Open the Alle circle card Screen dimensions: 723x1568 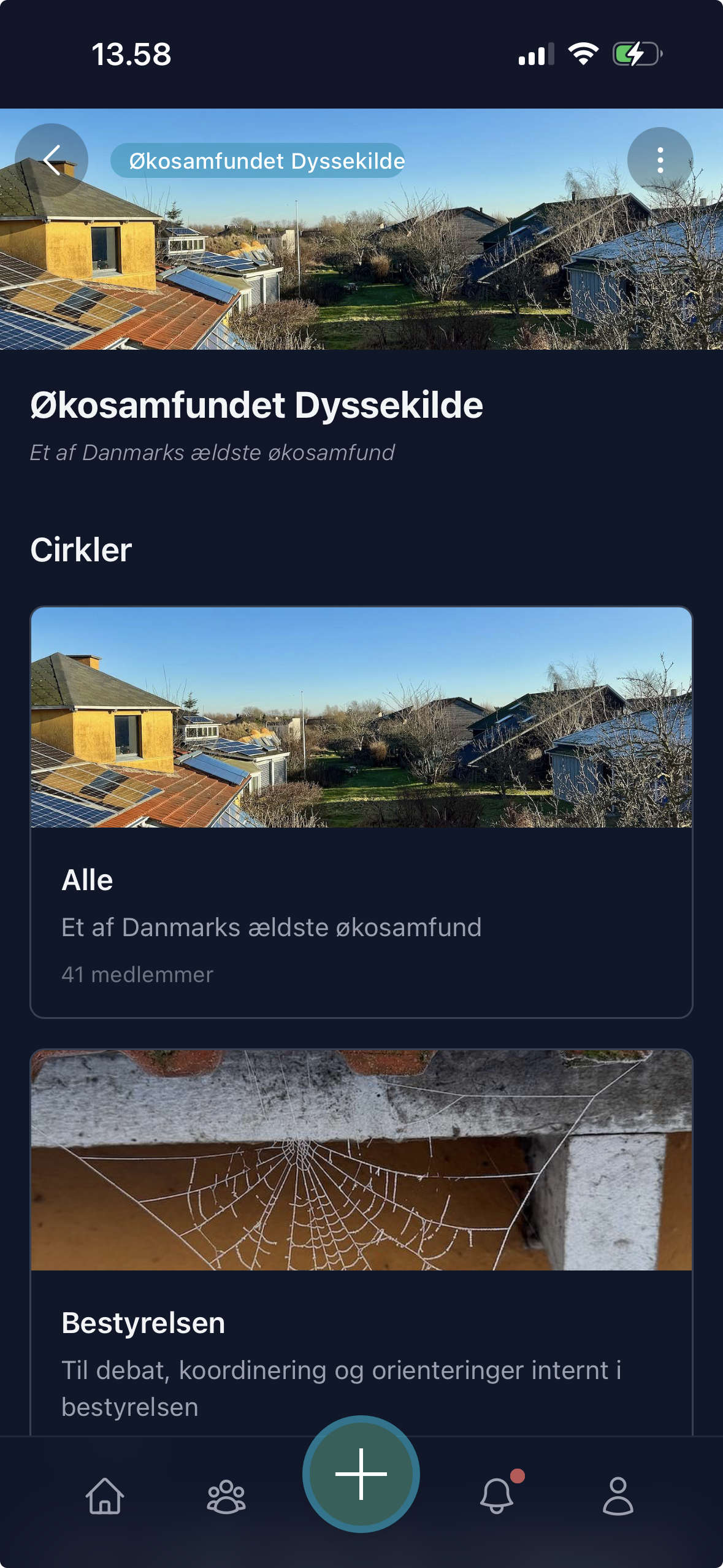pyautogui.click(x=361, y=811)
